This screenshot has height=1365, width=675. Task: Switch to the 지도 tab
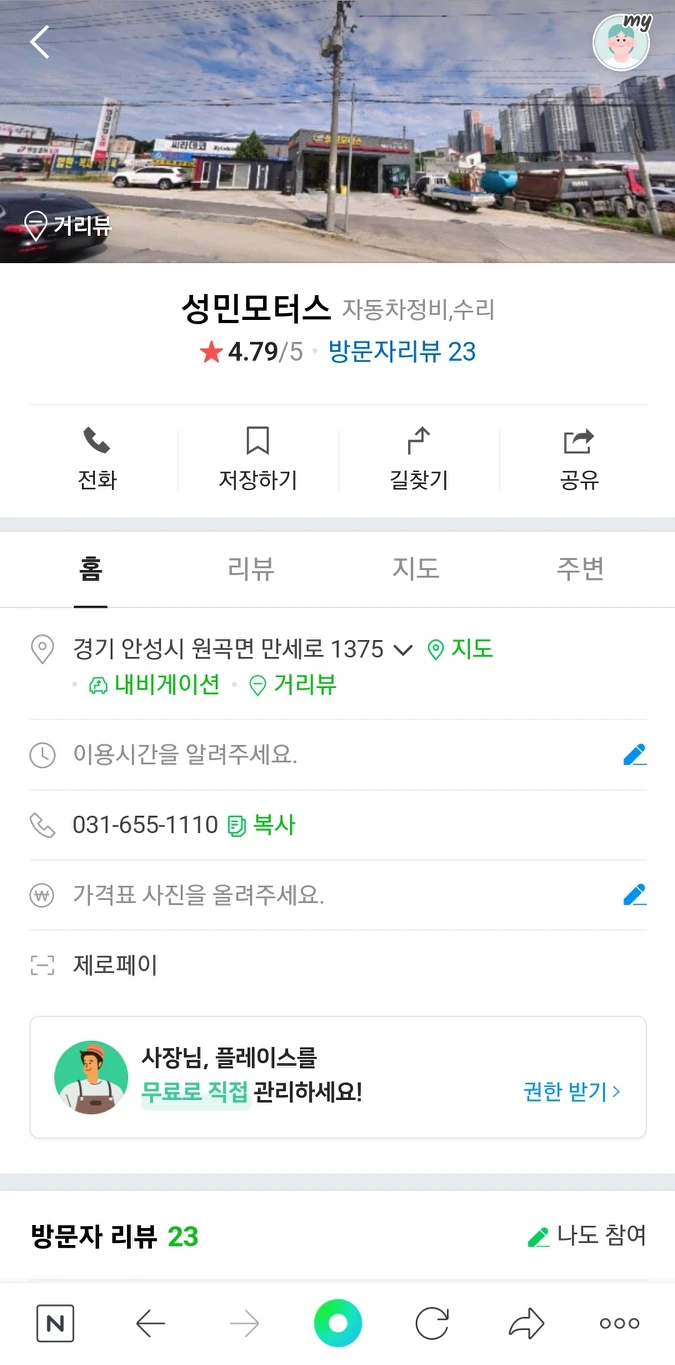point(416,569)
